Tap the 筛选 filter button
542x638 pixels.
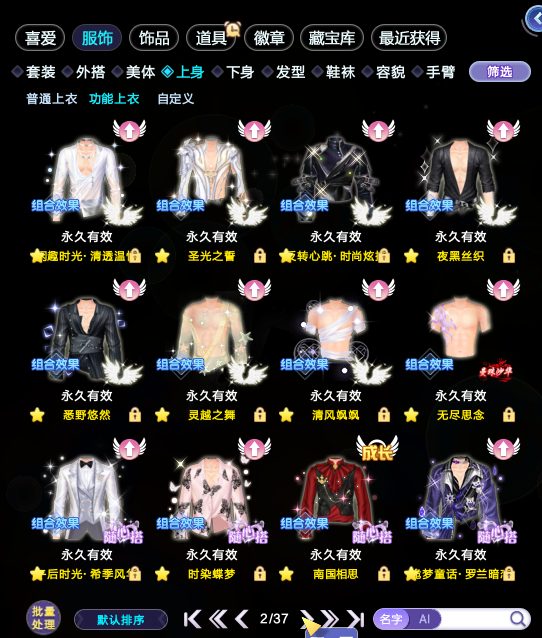[500, 72]
